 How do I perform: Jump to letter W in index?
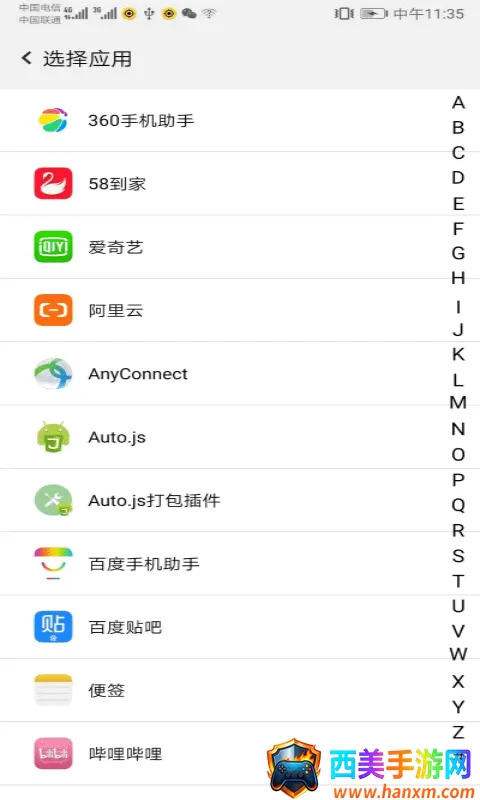click(458, 654)
